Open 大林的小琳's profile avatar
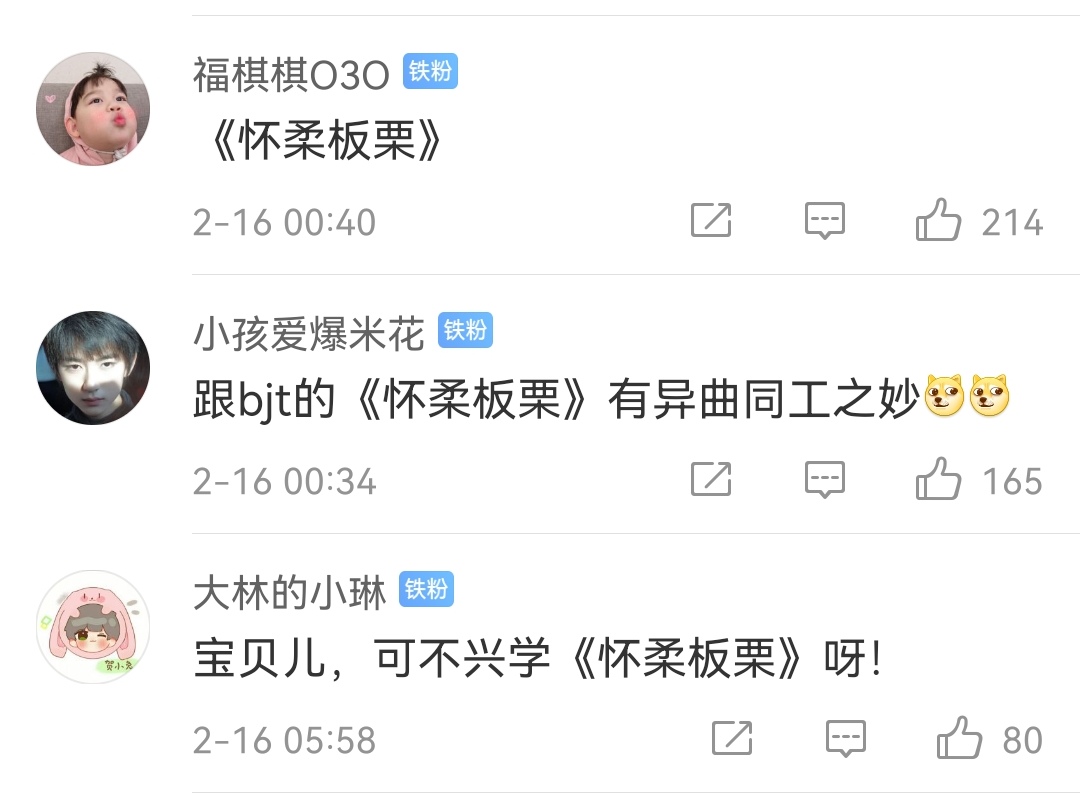The height and width of the screenshot is (810, 1080). tap(93, 627)
